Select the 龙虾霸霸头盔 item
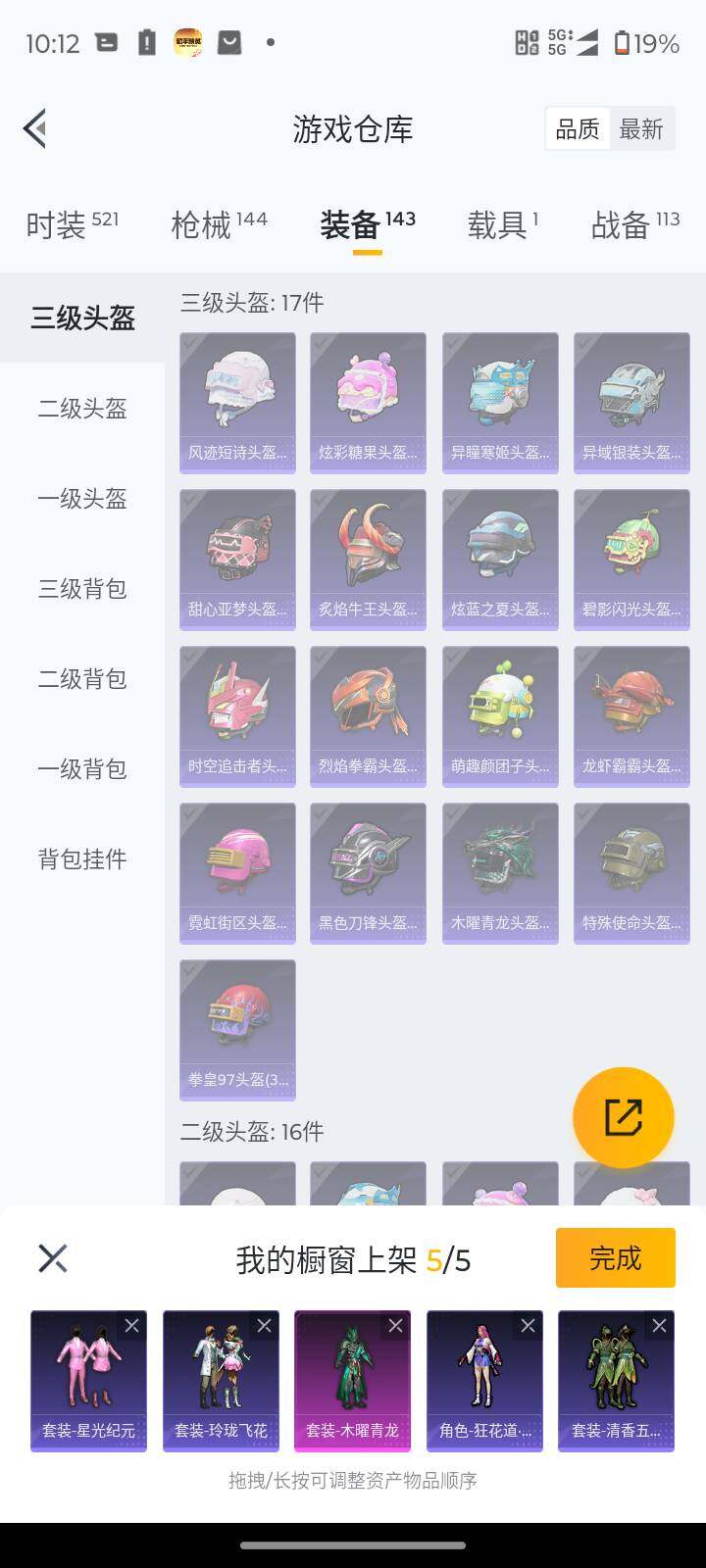Viewport: 706px width, 1568px height. pos(630,715)
